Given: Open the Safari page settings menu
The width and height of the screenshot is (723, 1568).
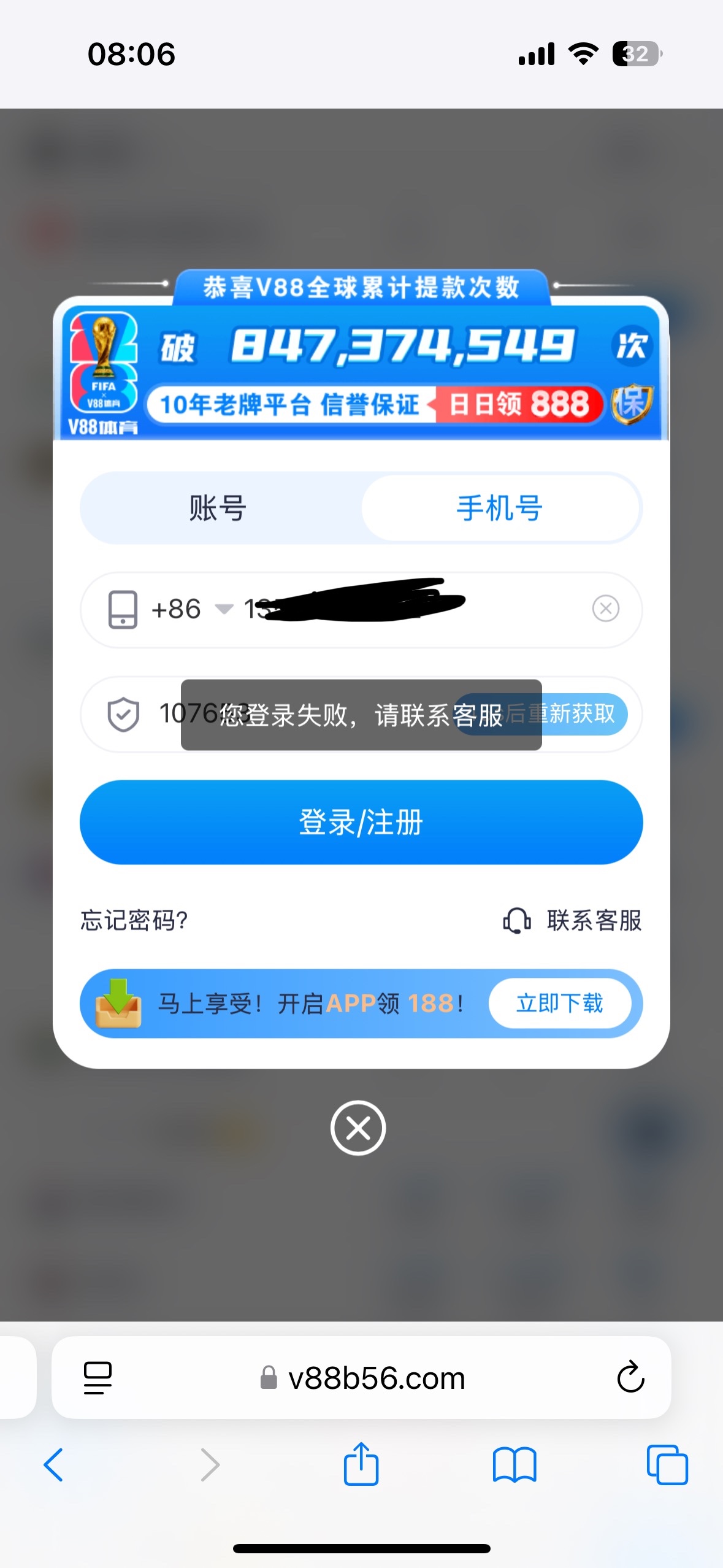Looking at the screenshot, I should [98, 1378].
